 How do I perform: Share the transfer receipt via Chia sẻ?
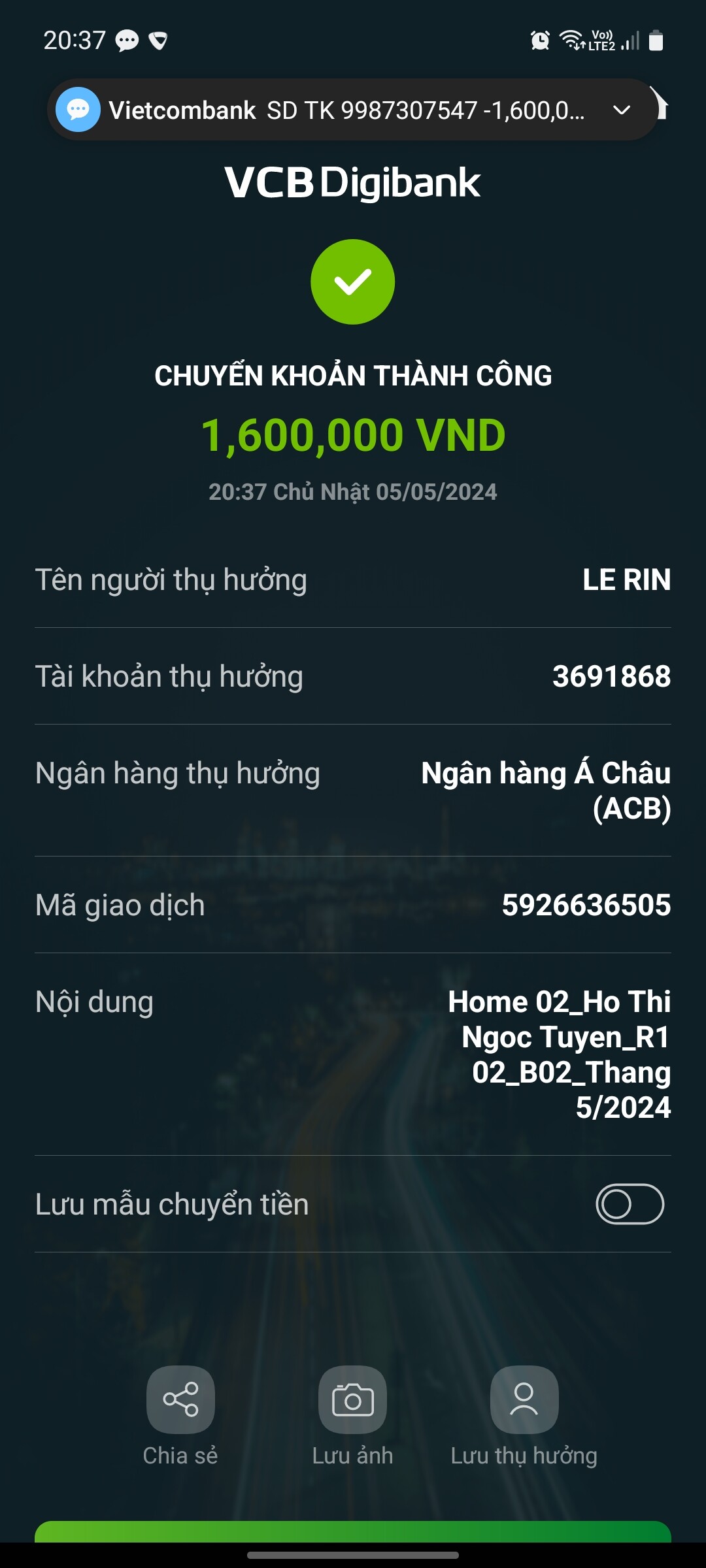[180, 1399]
